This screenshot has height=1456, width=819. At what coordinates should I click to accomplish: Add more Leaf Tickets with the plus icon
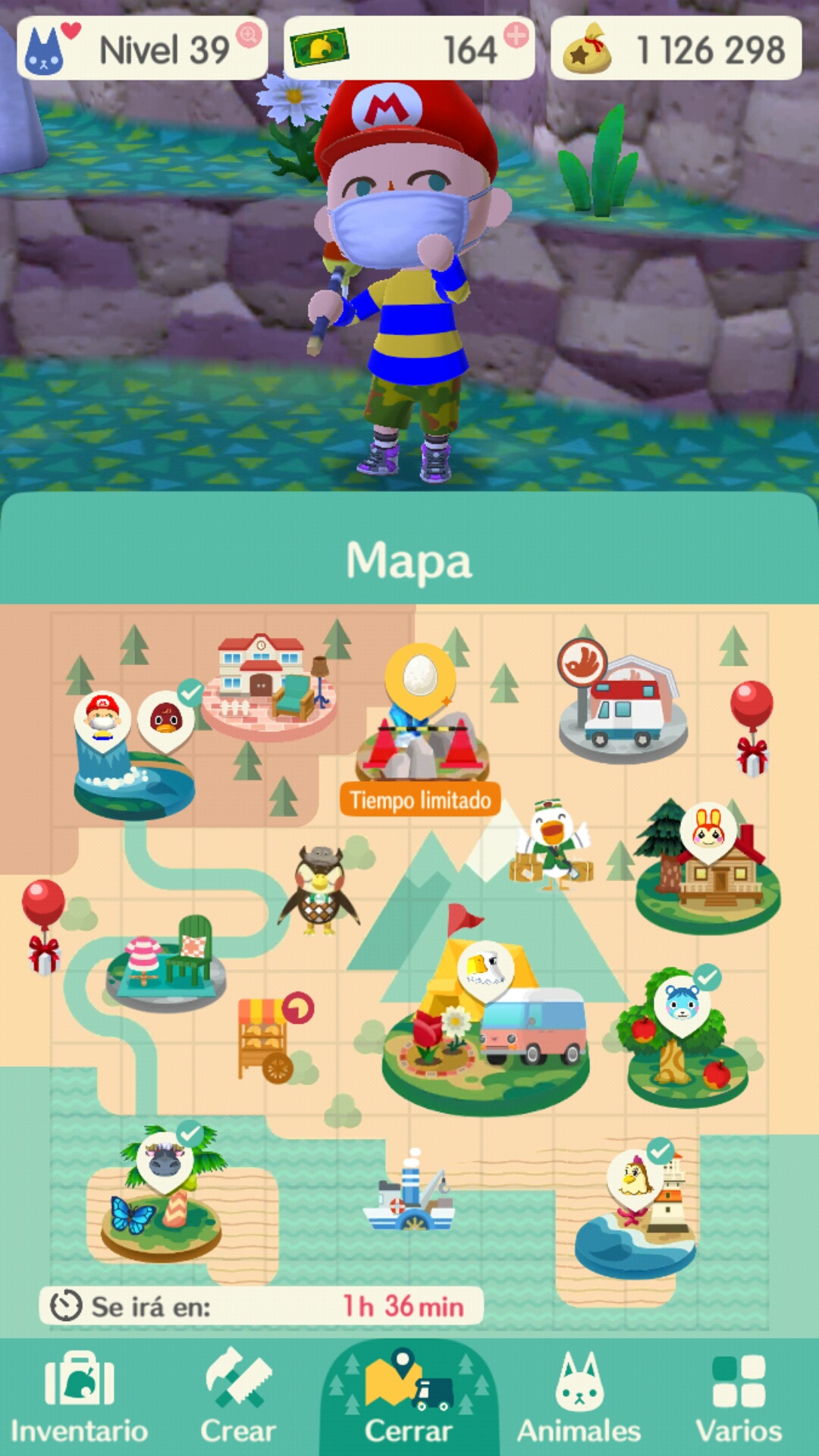click(x=516, y=35)
